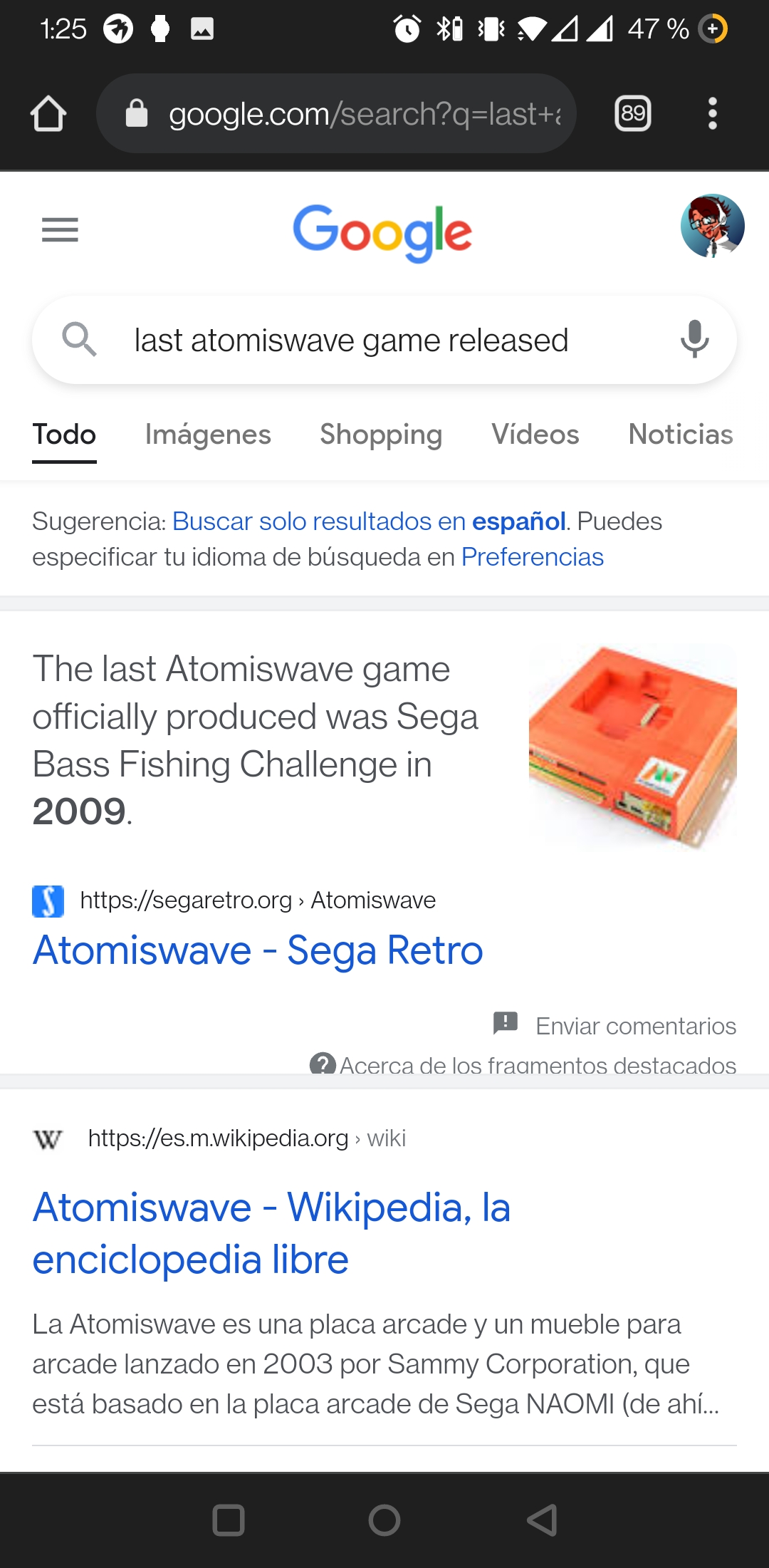Switch to the Noticias tab
Image resolution: width=769 pixels, height=1568 pixels.
(681, 434)
